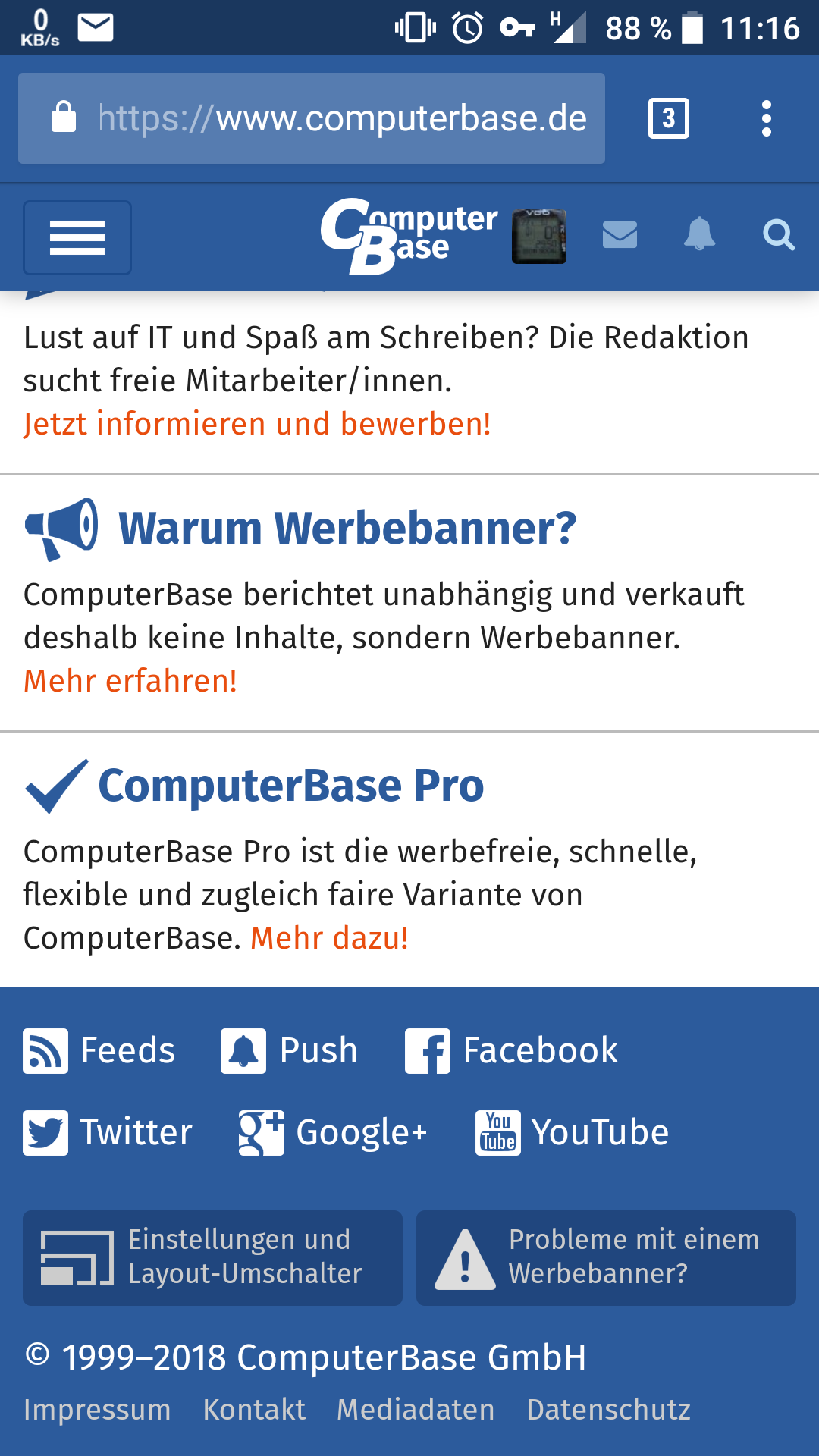Screen dimensions: 819x1456
Task: Open the user profile avatar
Action: (x=539, y=237)
